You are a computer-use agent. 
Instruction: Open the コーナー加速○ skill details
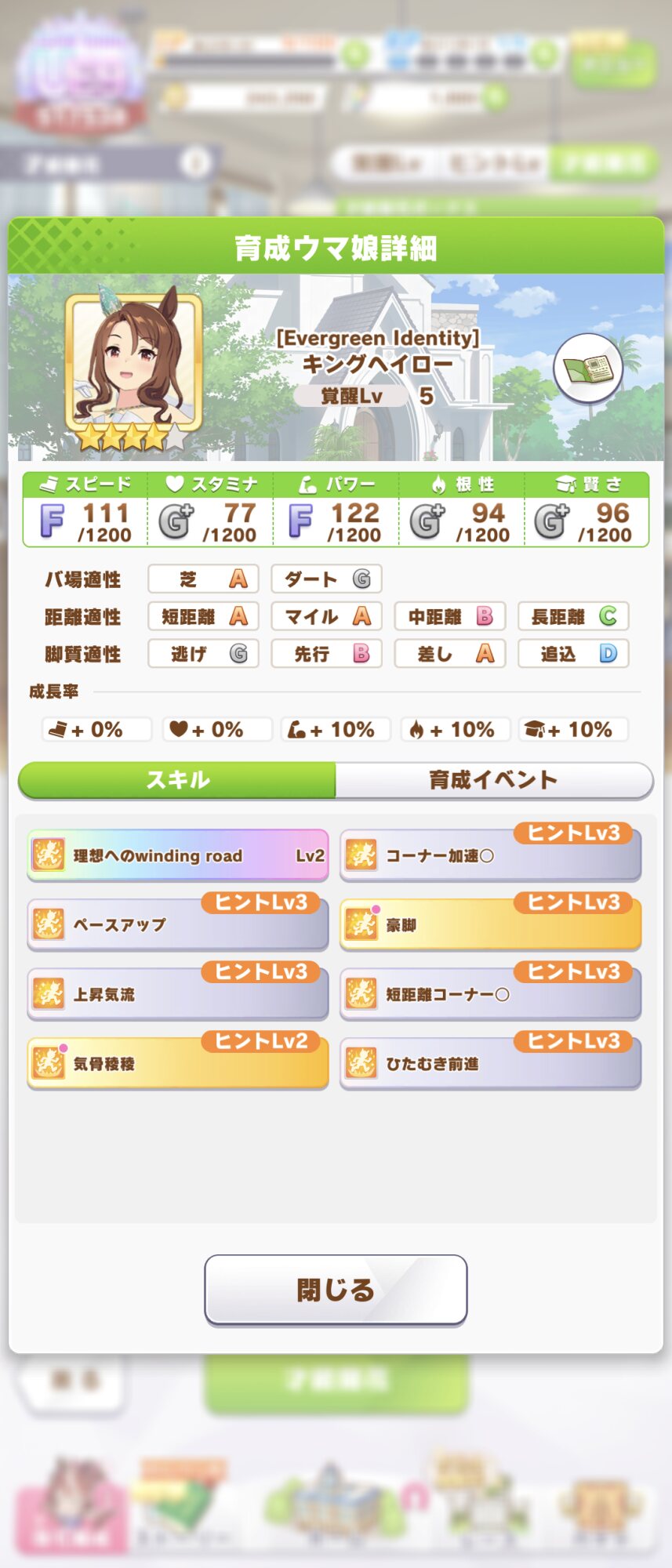pyautogui.click(x=490, y=855)
